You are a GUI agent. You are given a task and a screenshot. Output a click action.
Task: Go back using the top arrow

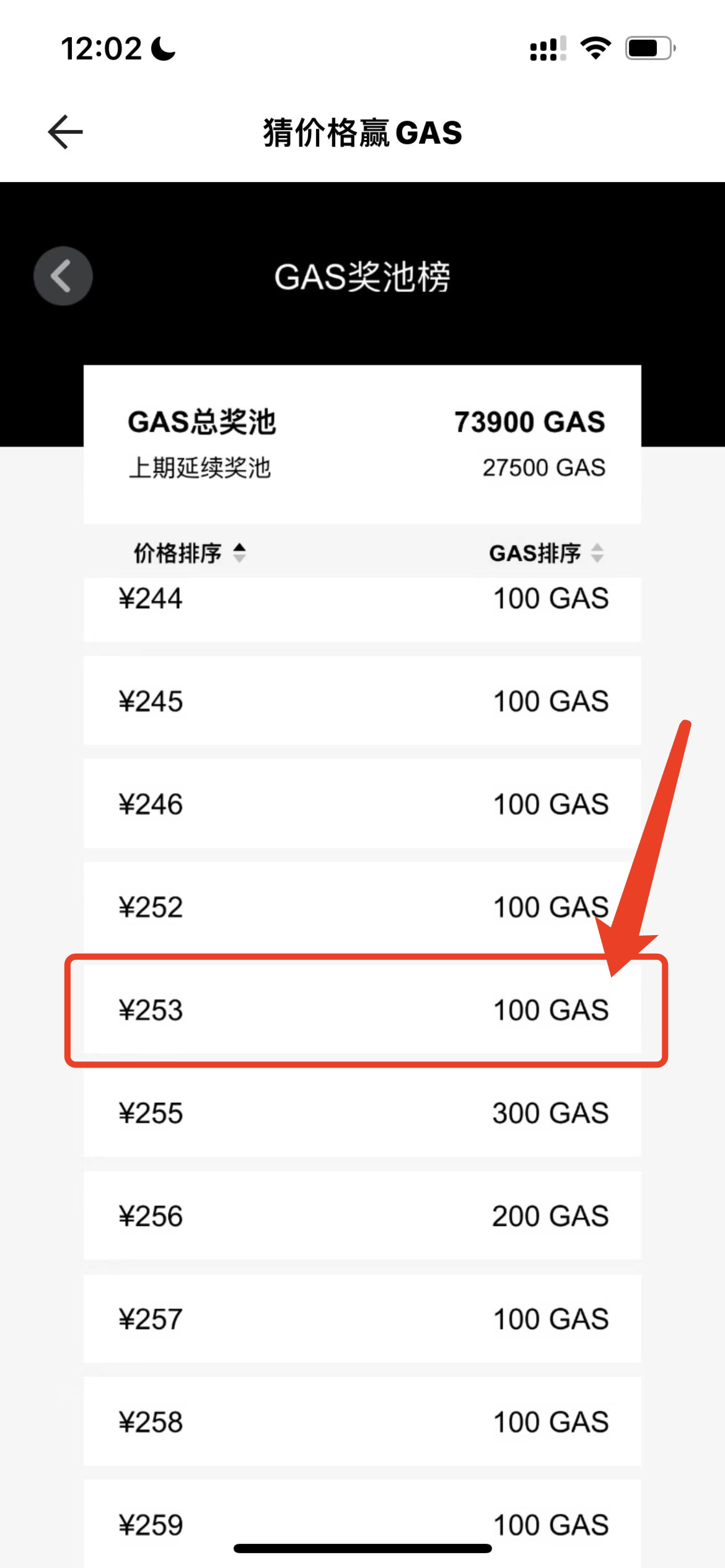click(65, 132)
